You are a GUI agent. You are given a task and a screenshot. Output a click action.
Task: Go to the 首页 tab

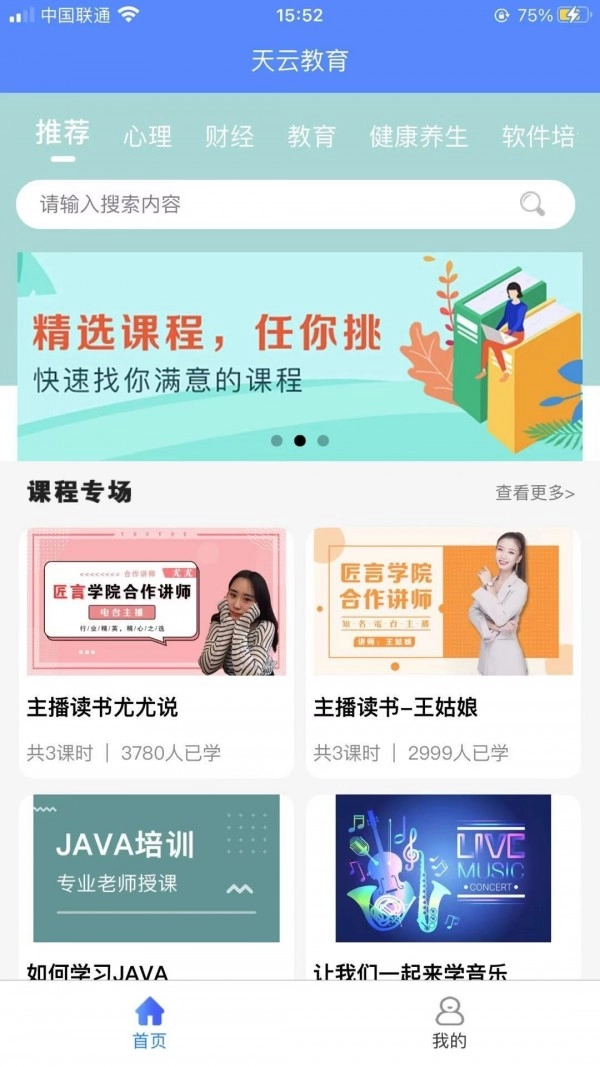150,1022
